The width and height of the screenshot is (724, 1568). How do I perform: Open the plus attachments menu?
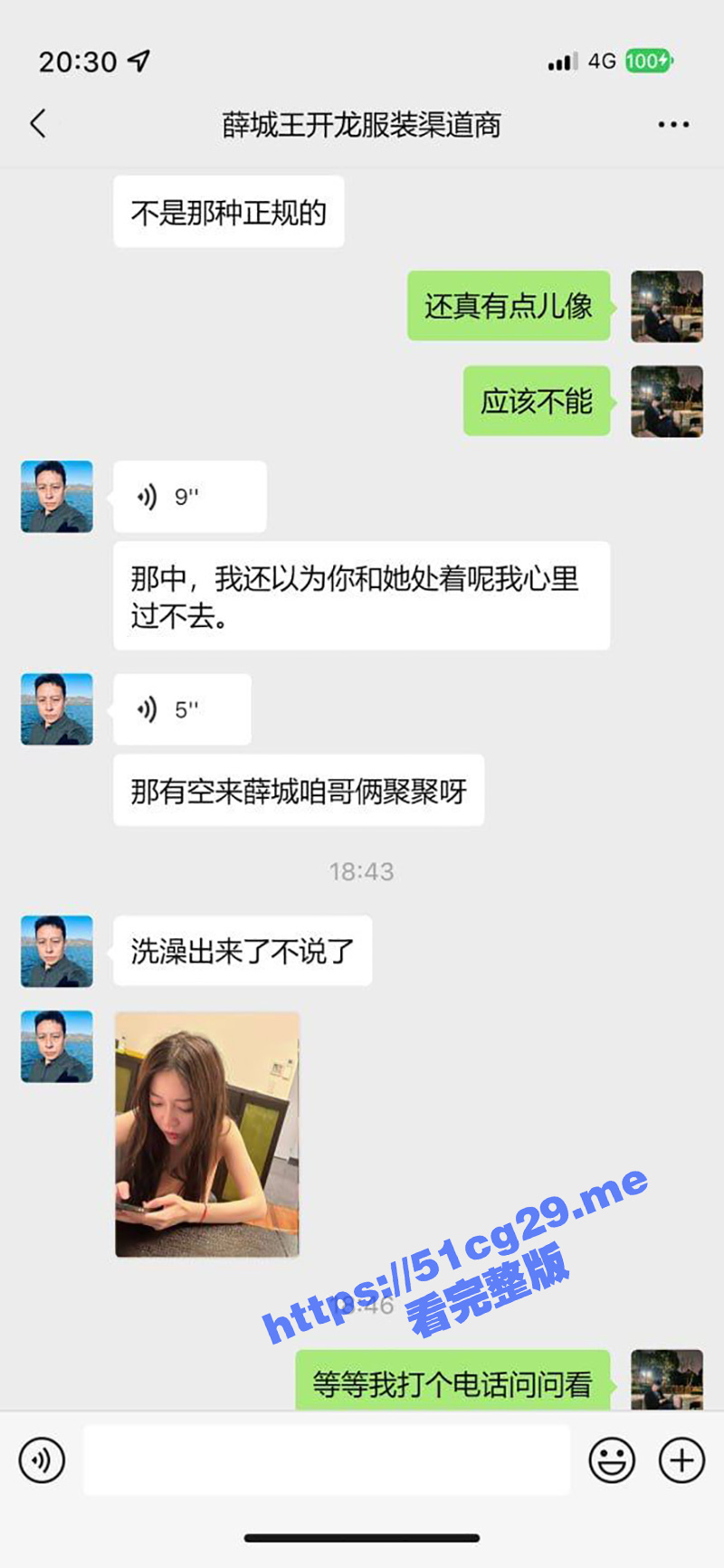coord(681,1459)
